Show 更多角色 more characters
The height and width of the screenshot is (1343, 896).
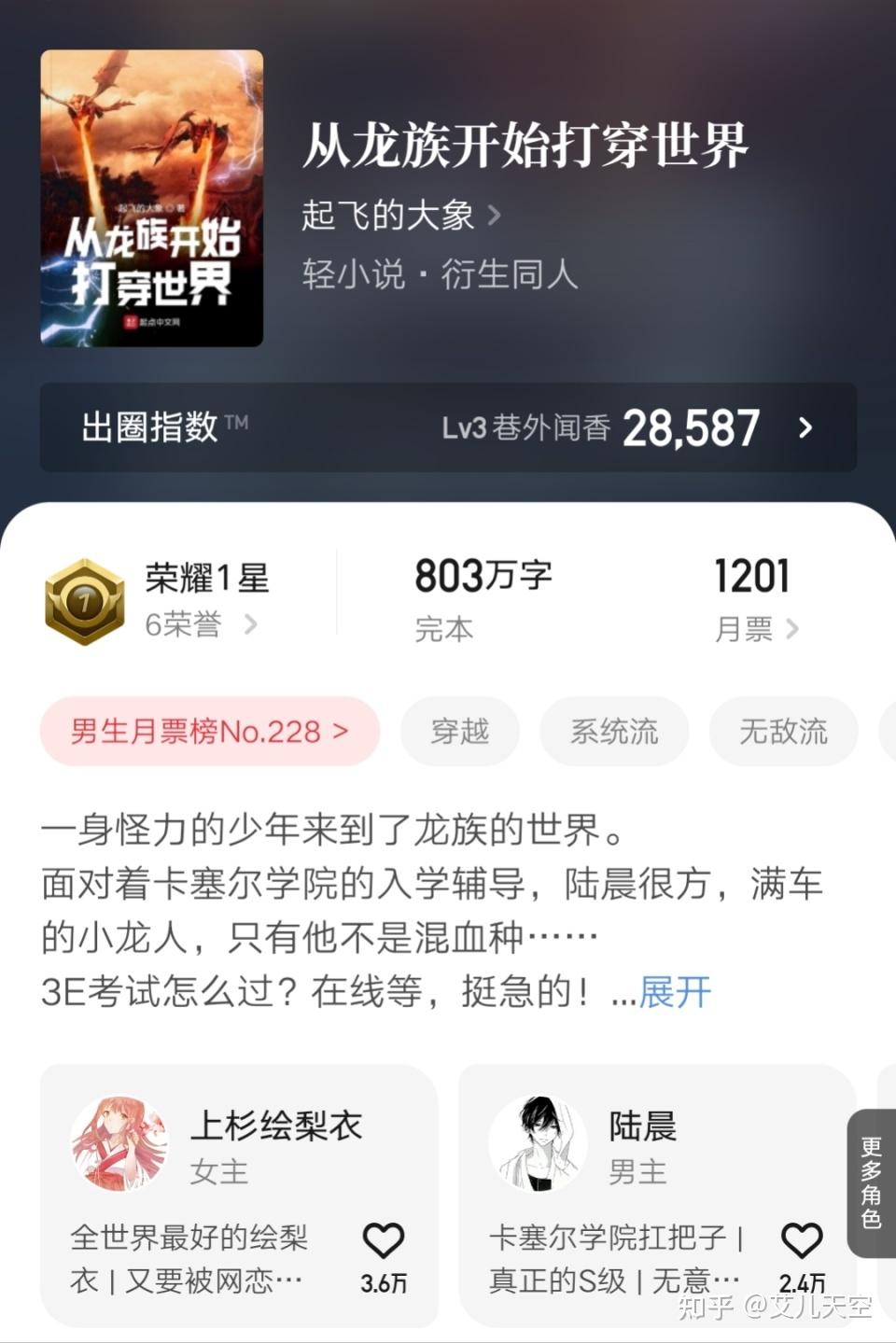point(872,1182)
